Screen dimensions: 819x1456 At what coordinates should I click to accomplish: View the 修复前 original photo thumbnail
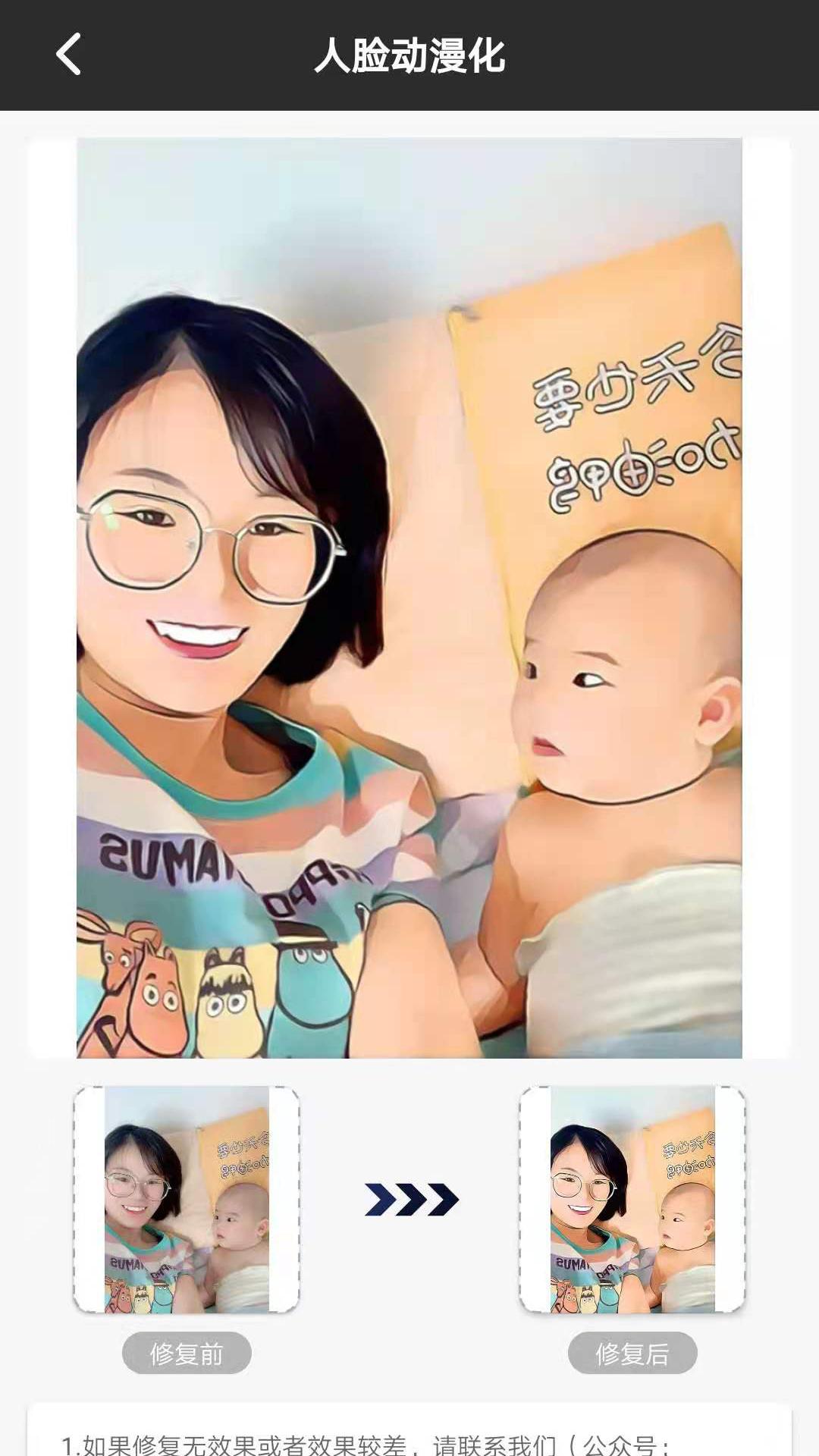click(x=187, y=1199)
